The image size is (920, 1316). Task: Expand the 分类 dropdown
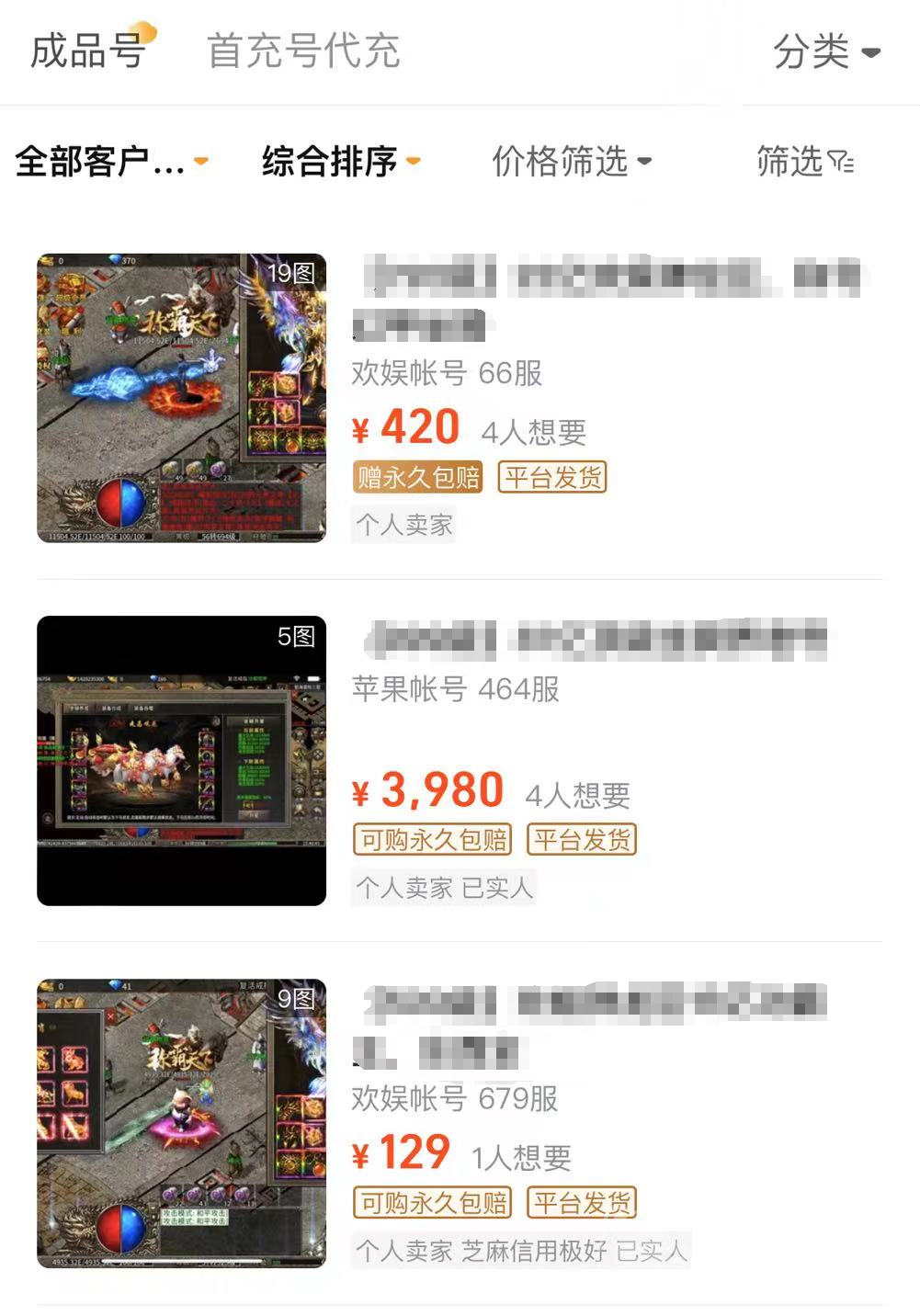[x=825, y=51]
